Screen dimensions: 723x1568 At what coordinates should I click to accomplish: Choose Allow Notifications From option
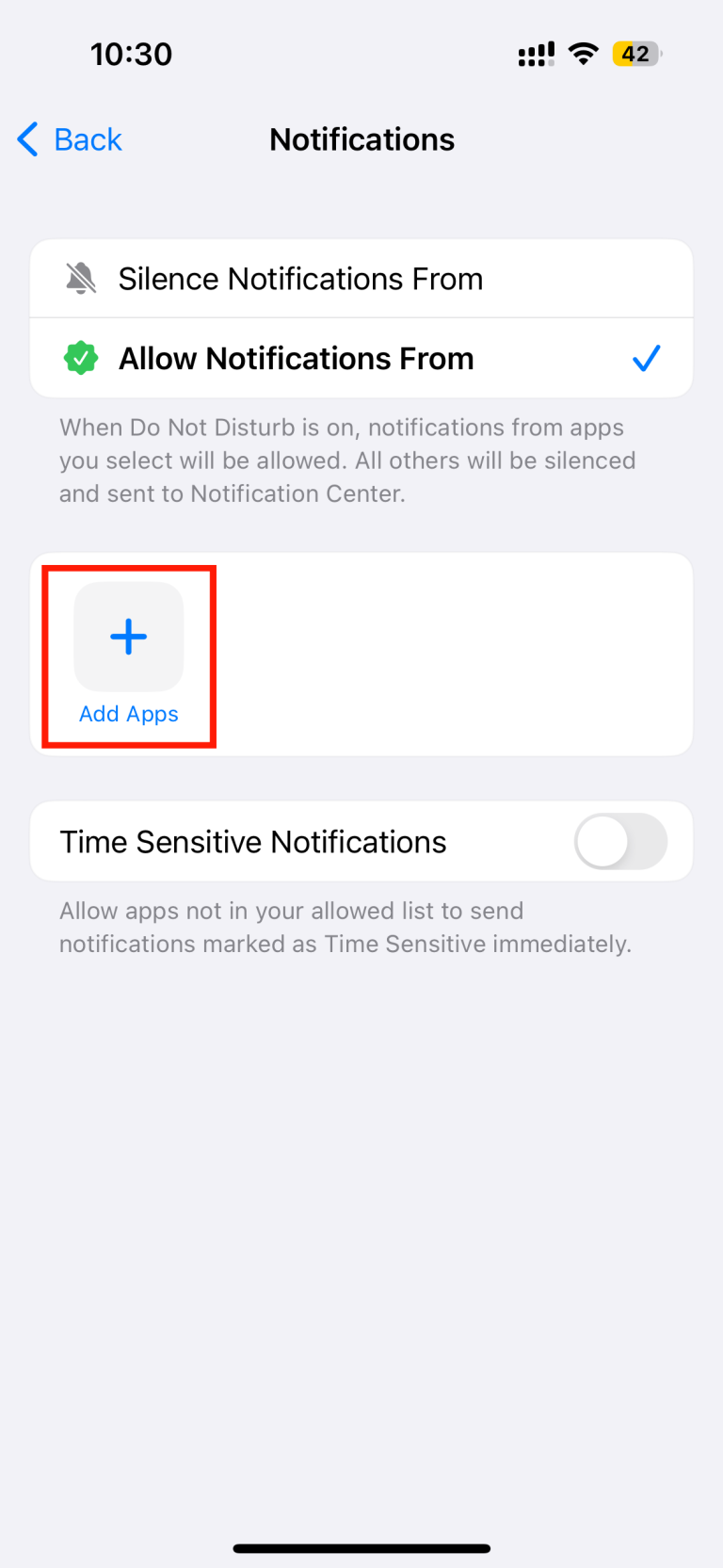pos(361,359)
